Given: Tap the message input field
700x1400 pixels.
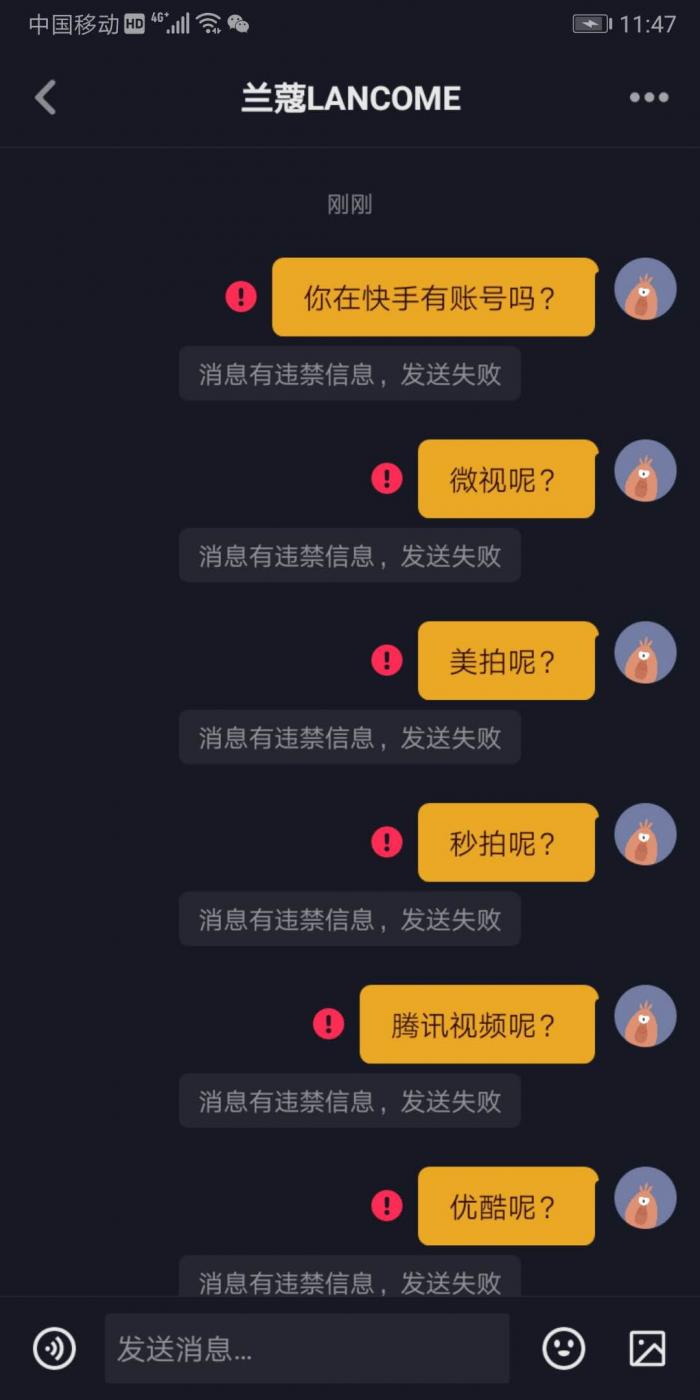Looking at the screenshot, I should click(306, 1349).
